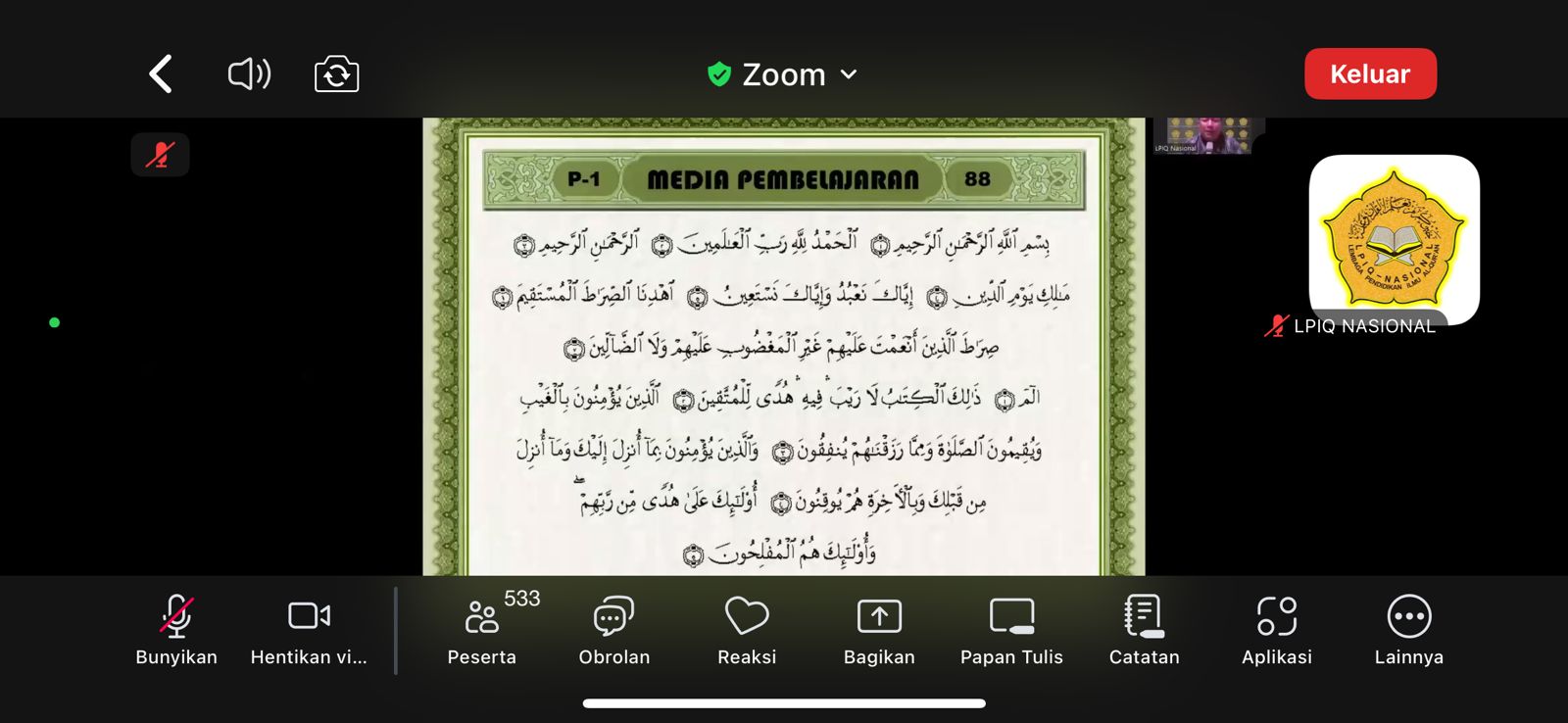Open the small speaker video thumbnail

click(x=1208, y=136)
